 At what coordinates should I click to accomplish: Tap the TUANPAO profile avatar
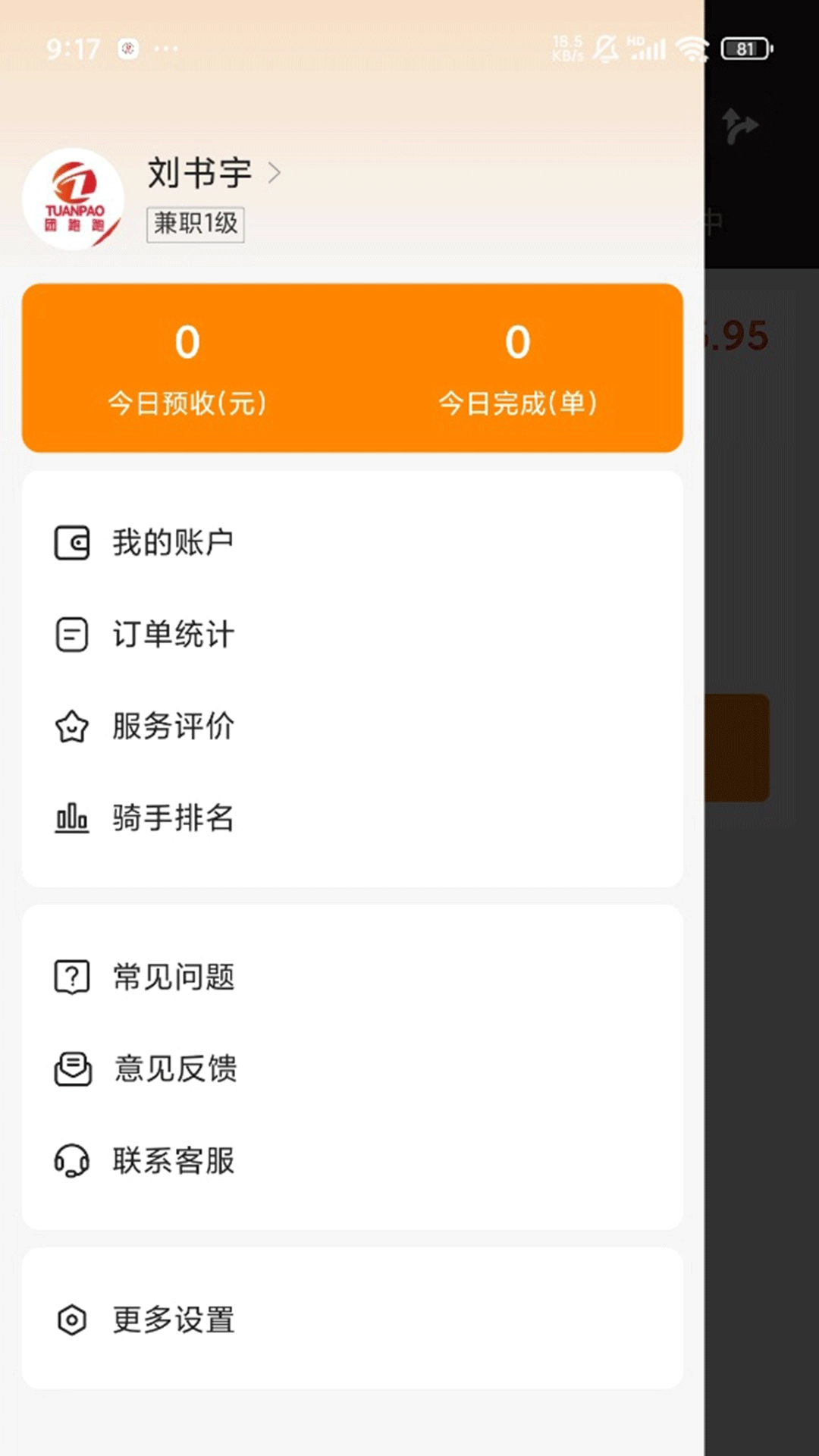click(74, 199)
